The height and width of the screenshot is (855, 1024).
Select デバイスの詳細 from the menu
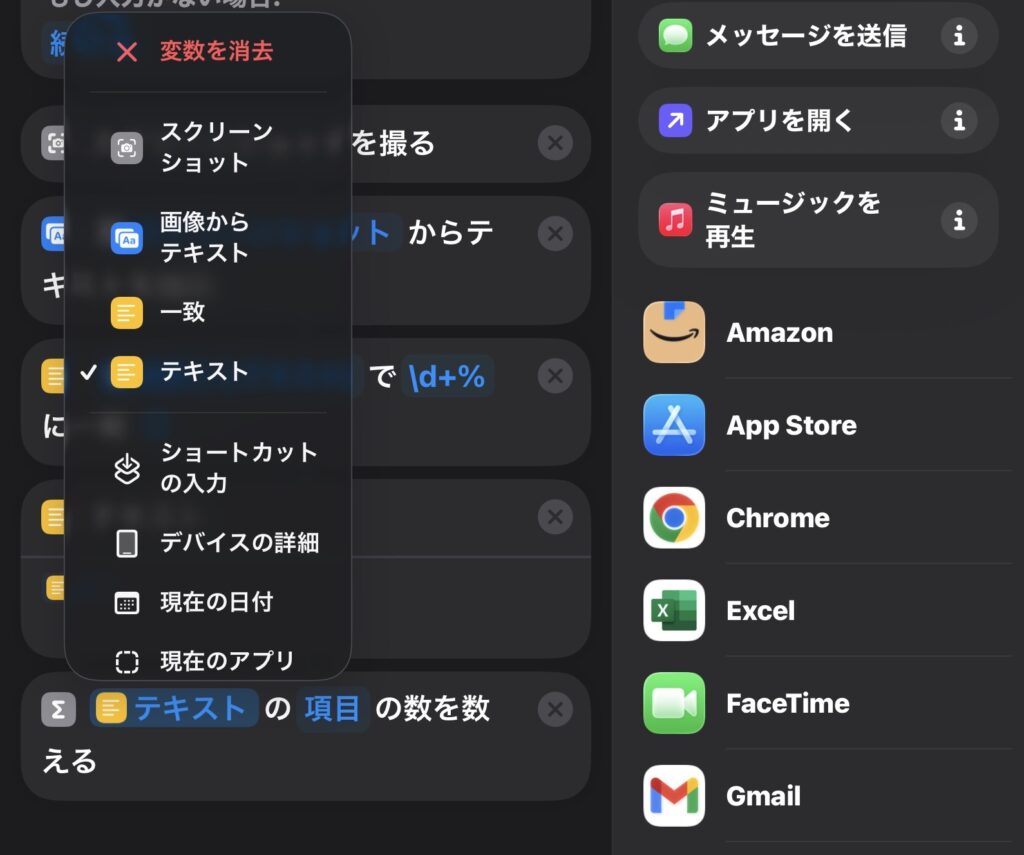[x=238, y=543]
